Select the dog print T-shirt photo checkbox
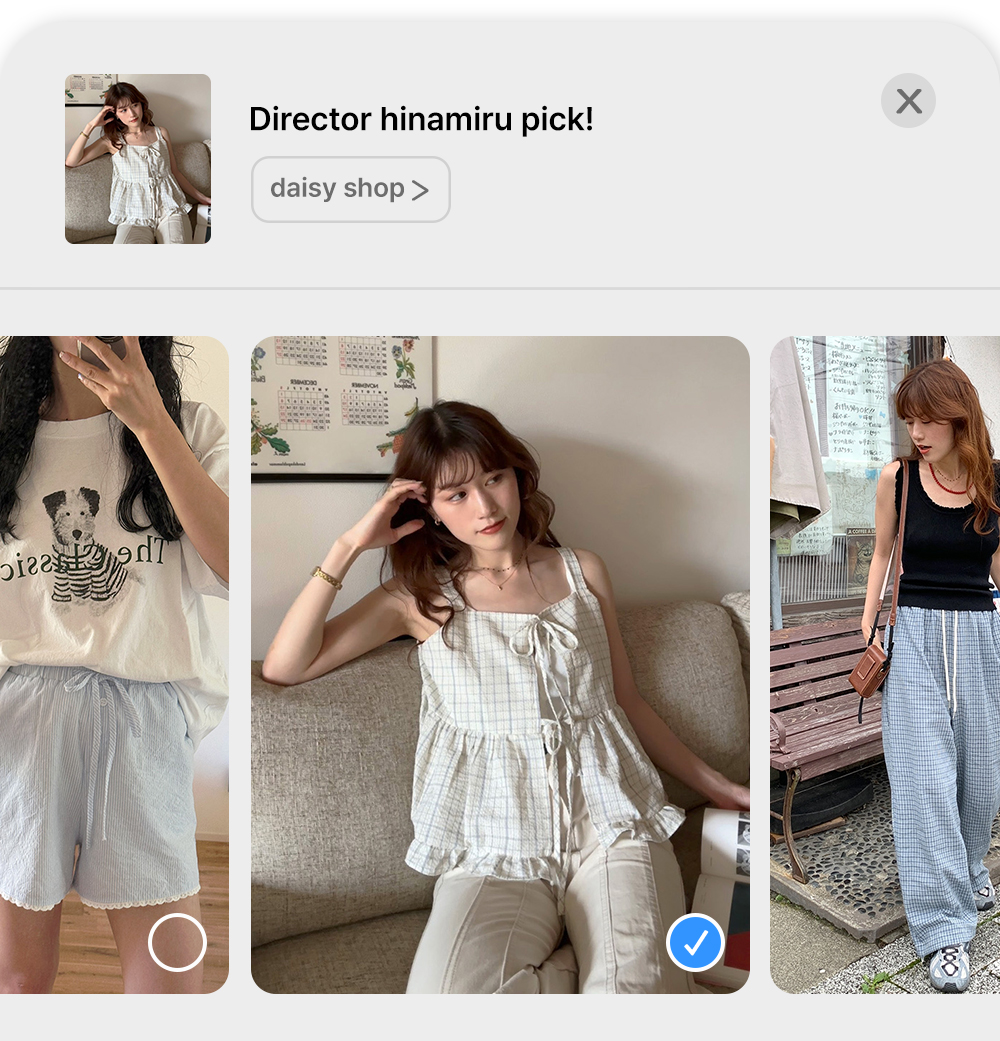Screen dimensions: 1000x1041 click(177, 942)
